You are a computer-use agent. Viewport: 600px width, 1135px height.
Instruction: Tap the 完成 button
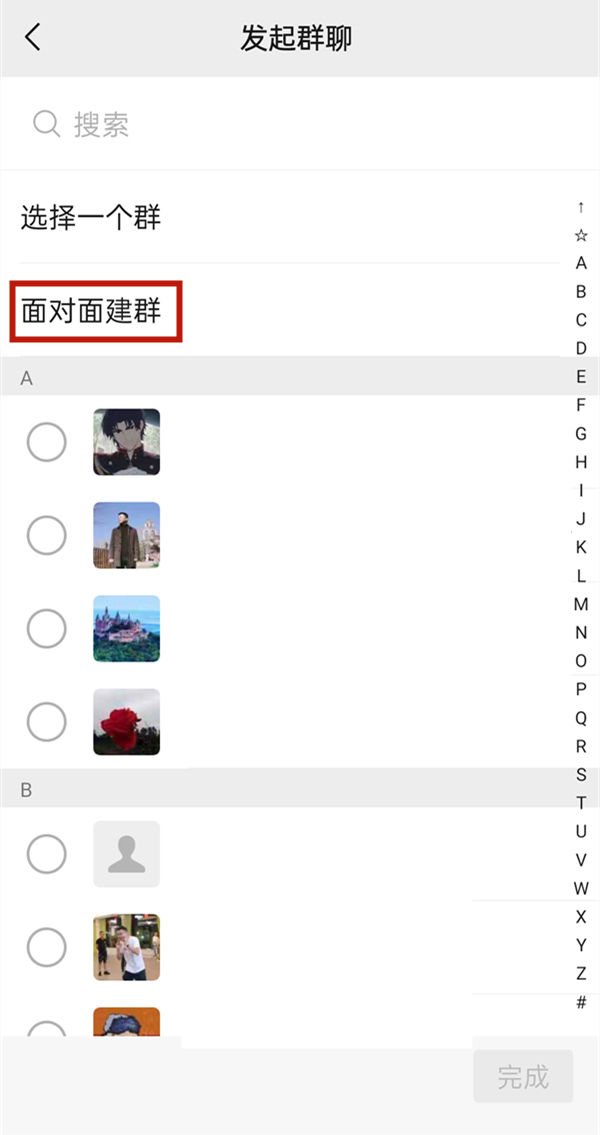click(523, 1076)
